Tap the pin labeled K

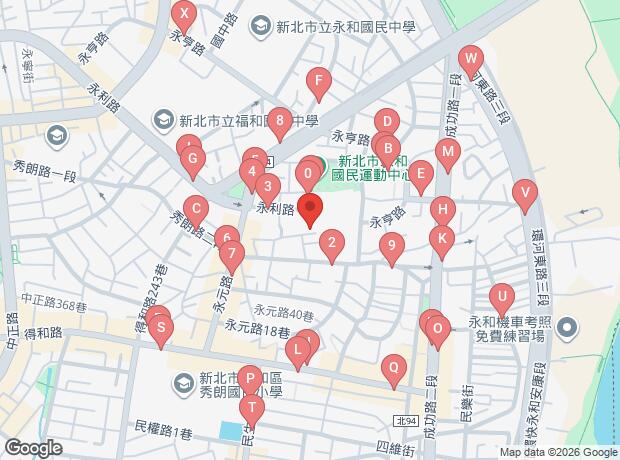coord(441,238)
